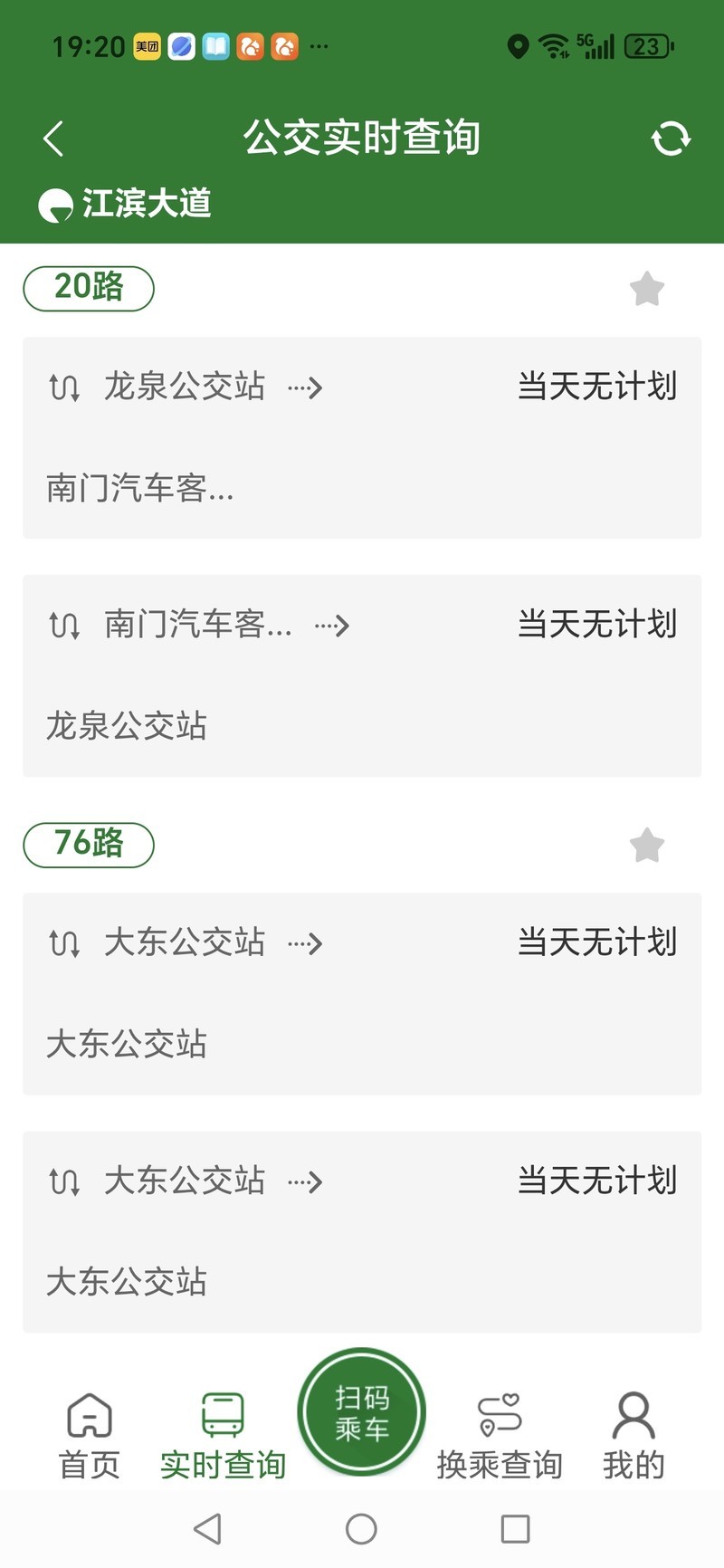Image resolution: width=724 pixels, height=1568 pixels.
Task: Tap the 扫码乘车 scan button
Action: pyautogui.click(x=362, y=1412)
